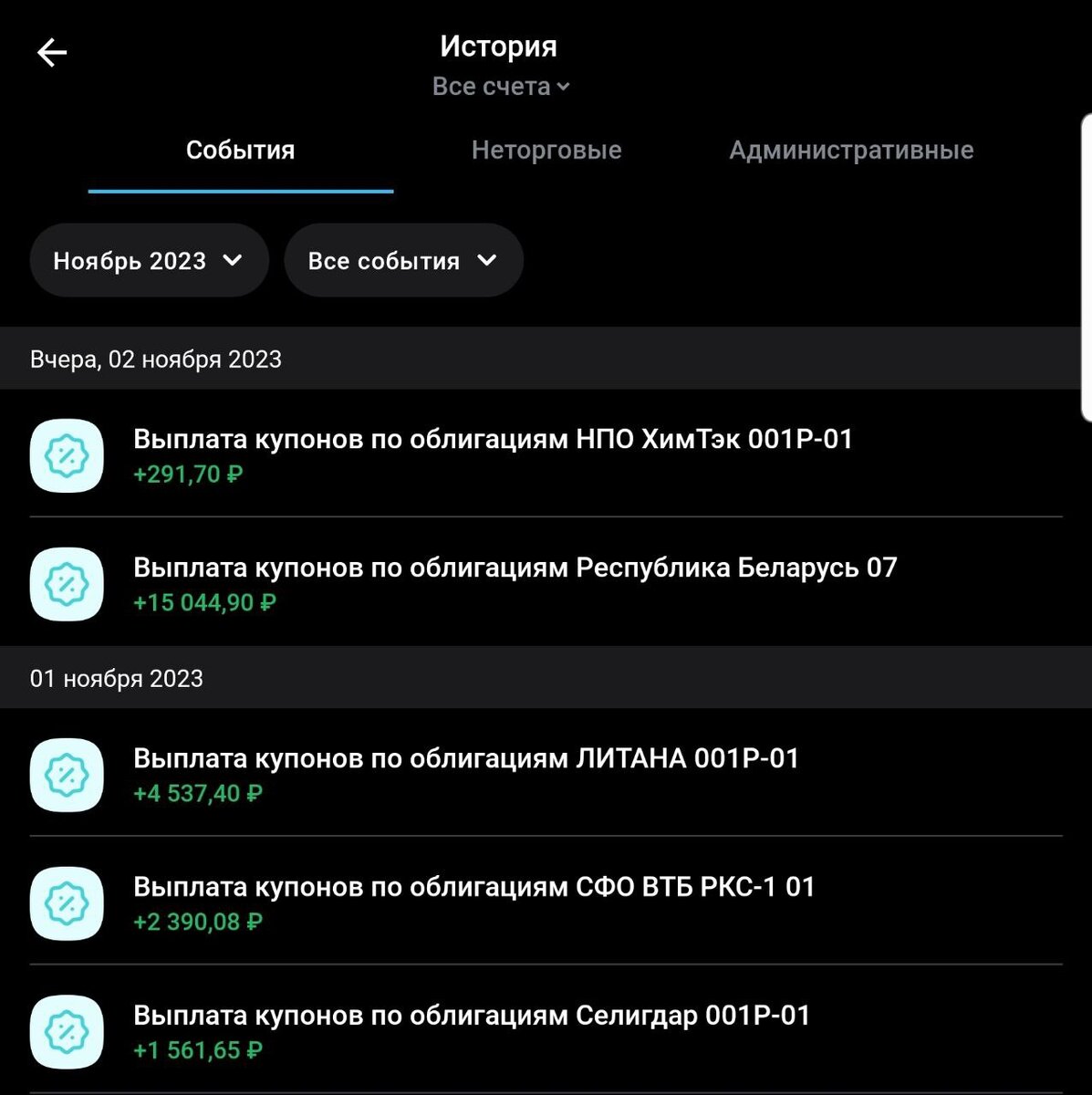Go back using the arrow icon
1092x1095 pixels.
(52, 53)
